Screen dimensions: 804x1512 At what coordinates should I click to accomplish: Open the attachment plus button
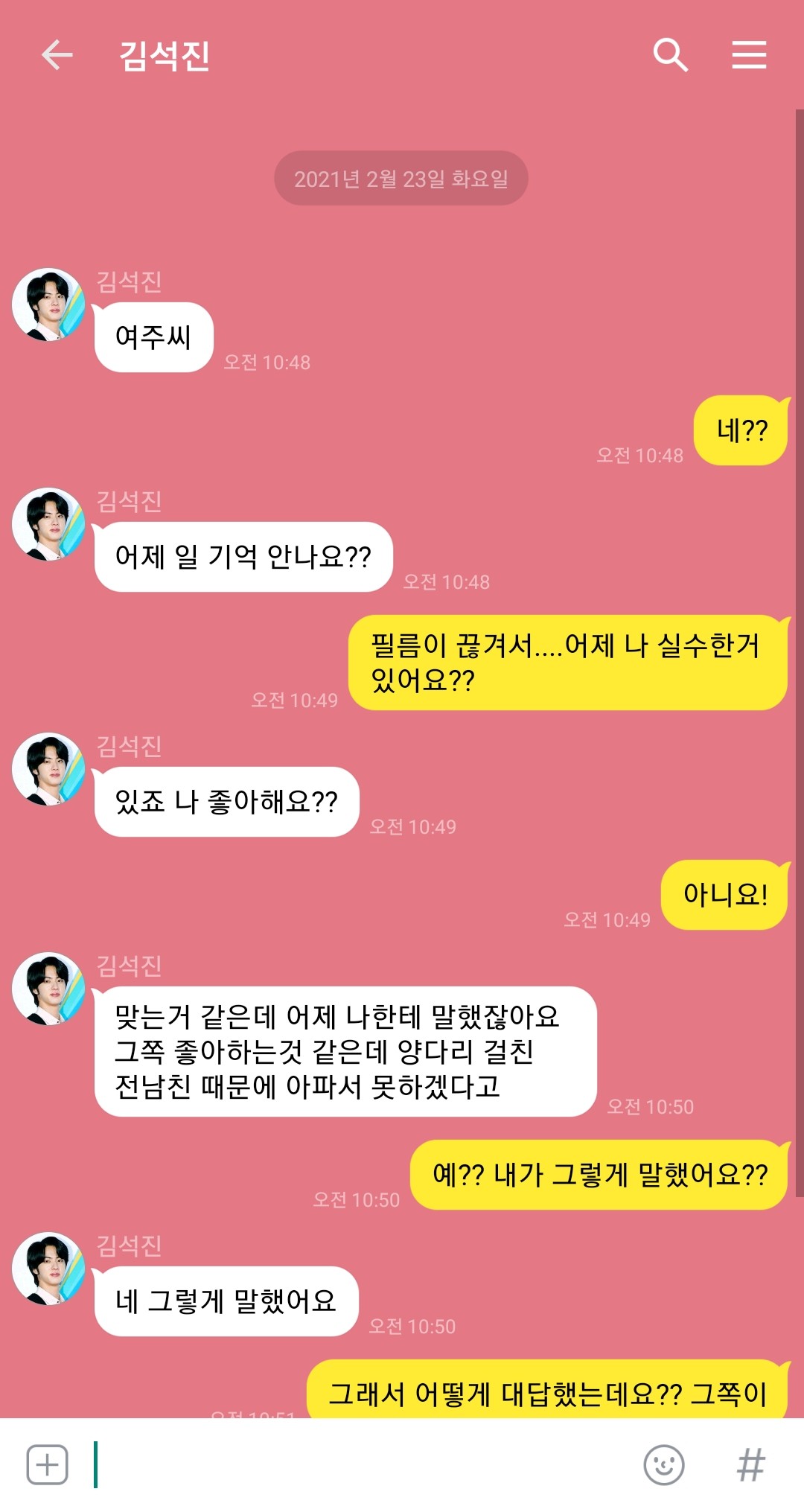point(47,1464)
